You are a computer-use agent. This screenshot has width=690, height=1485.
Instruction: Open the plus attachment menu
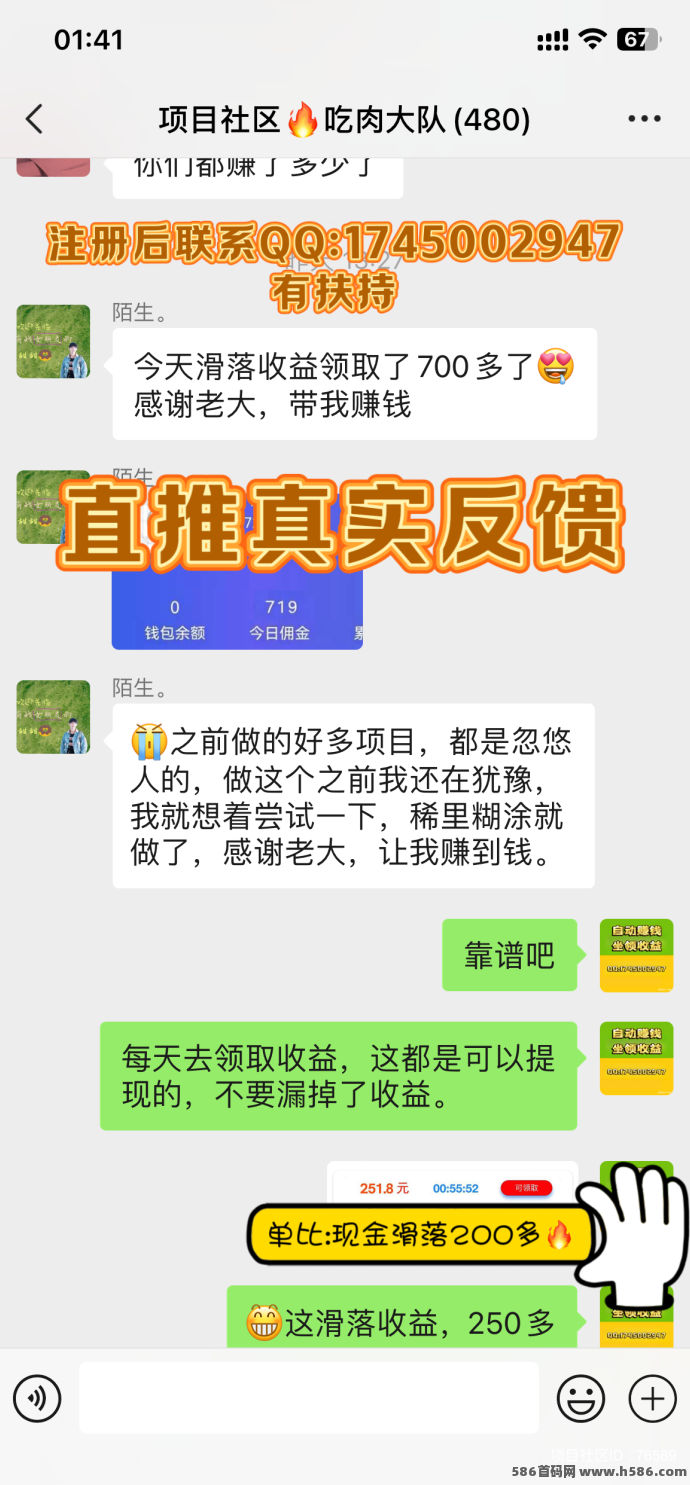point(652,1397)
